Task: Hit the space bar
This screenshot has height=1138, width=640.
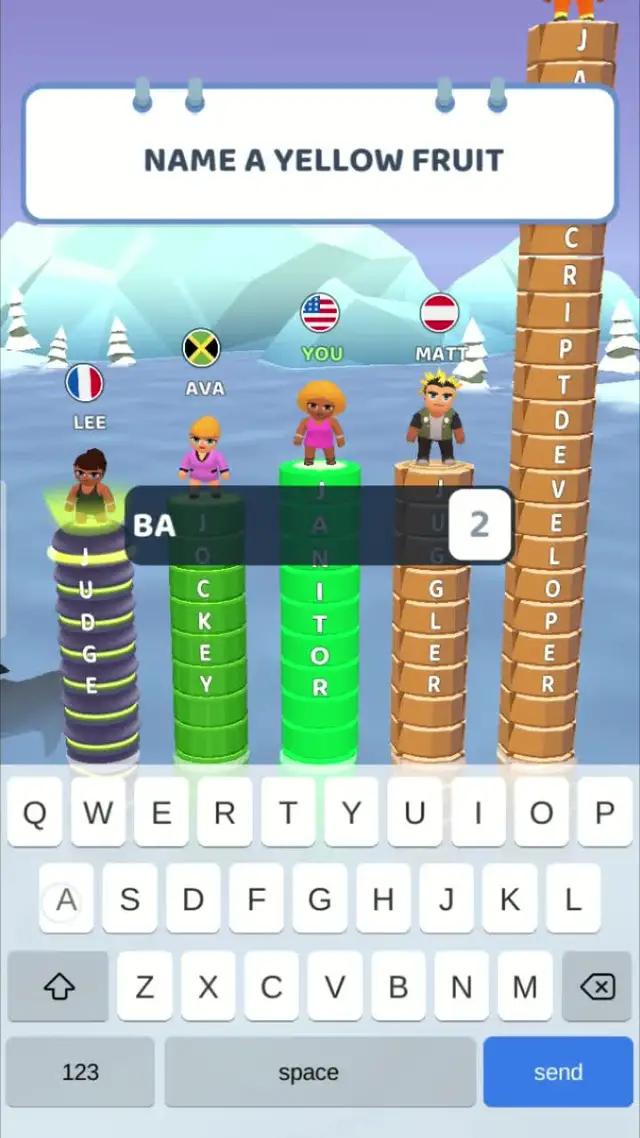Action: pyautogui.click(x=308, y=1072)
